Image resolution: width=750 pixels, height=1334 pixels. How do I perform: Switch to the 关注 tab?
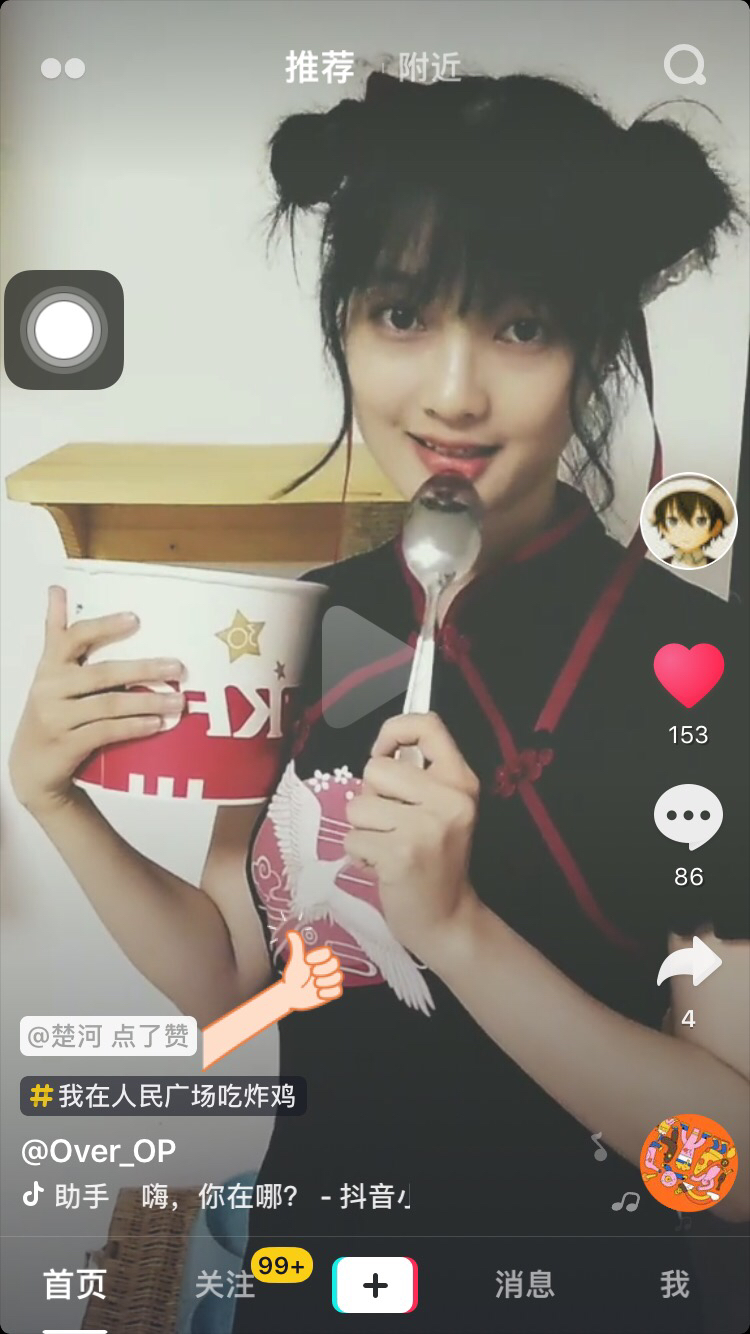(225, 1285)
